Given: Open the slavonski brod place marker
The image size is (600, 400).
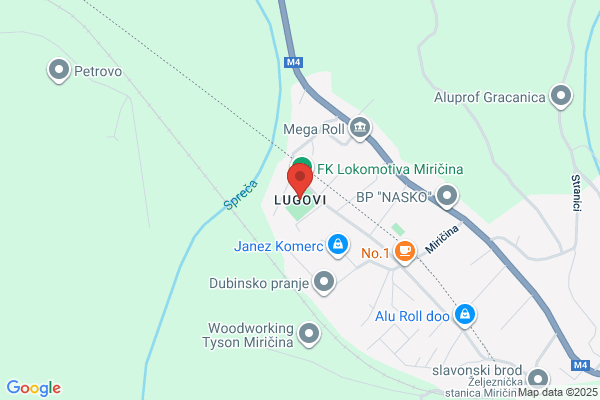Looking at the screenshot, I should tap(538, 379).
